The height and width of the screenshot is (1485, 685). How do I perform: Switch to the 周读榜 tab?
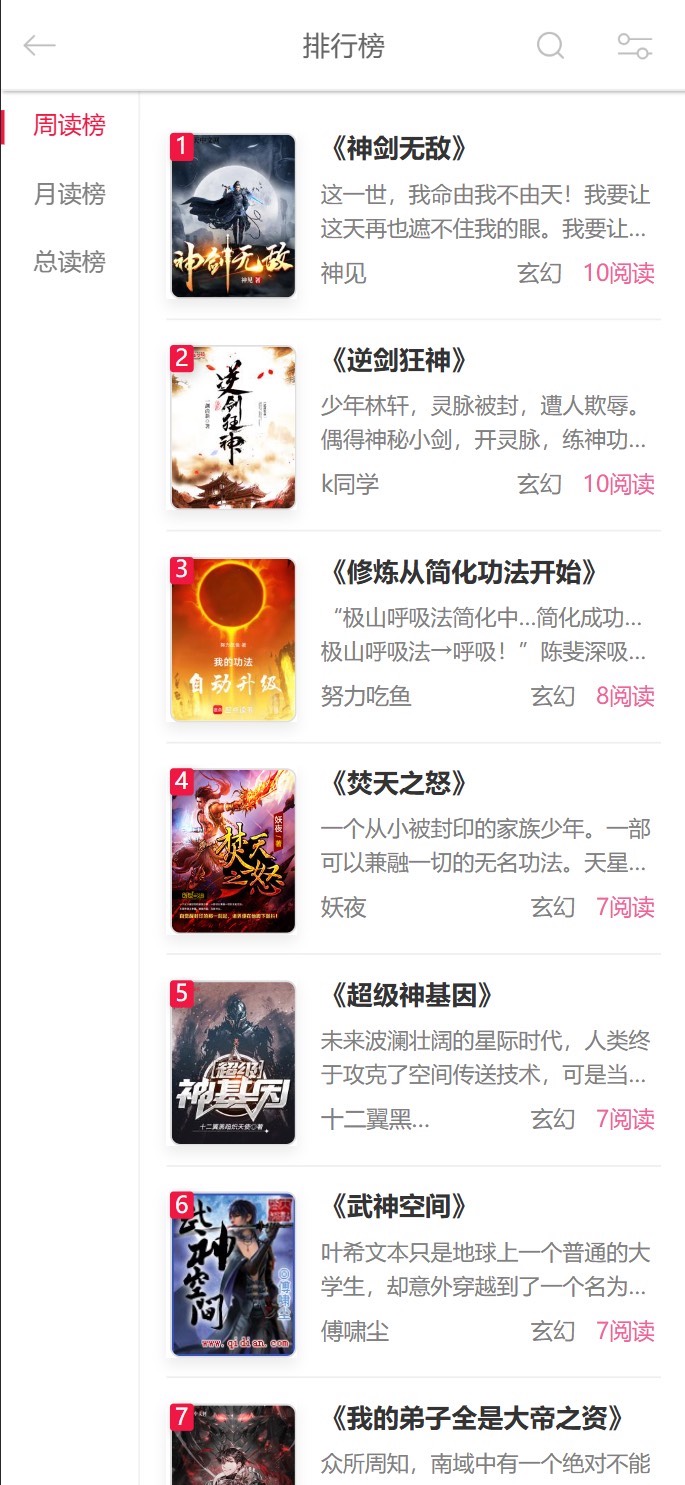coord(69,125)
